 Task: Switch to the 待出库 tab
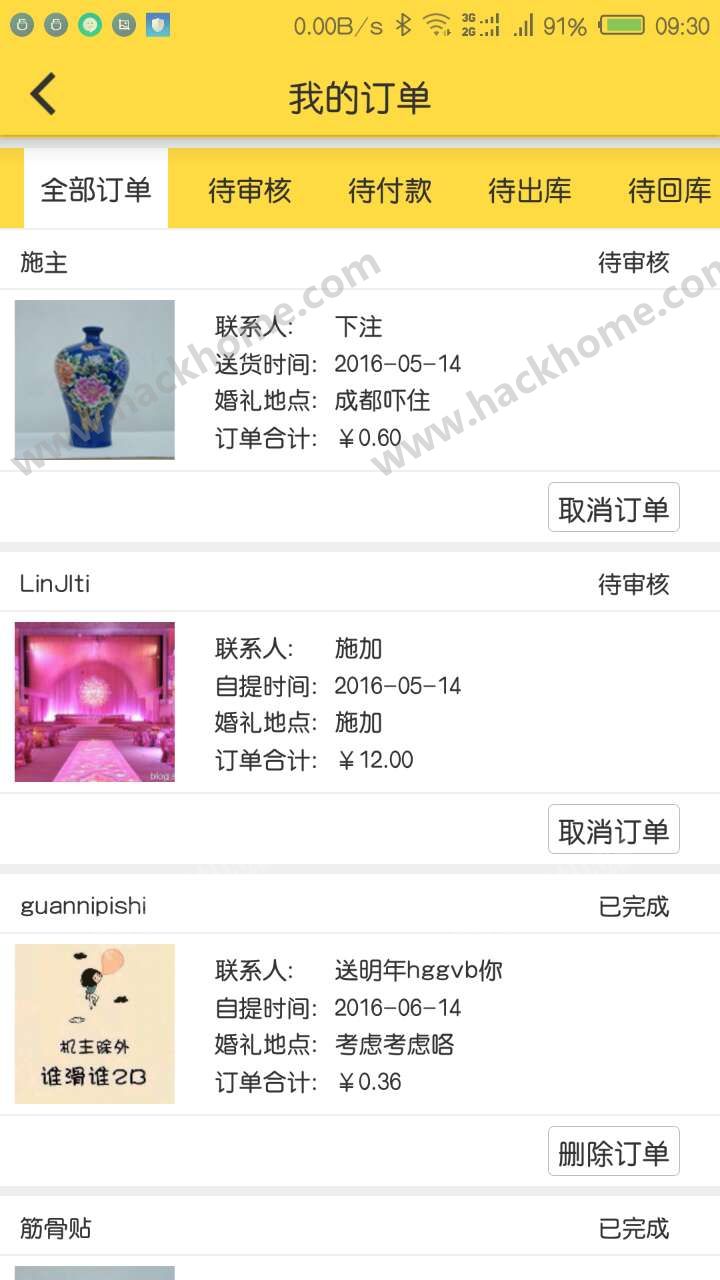click(529, 189)
